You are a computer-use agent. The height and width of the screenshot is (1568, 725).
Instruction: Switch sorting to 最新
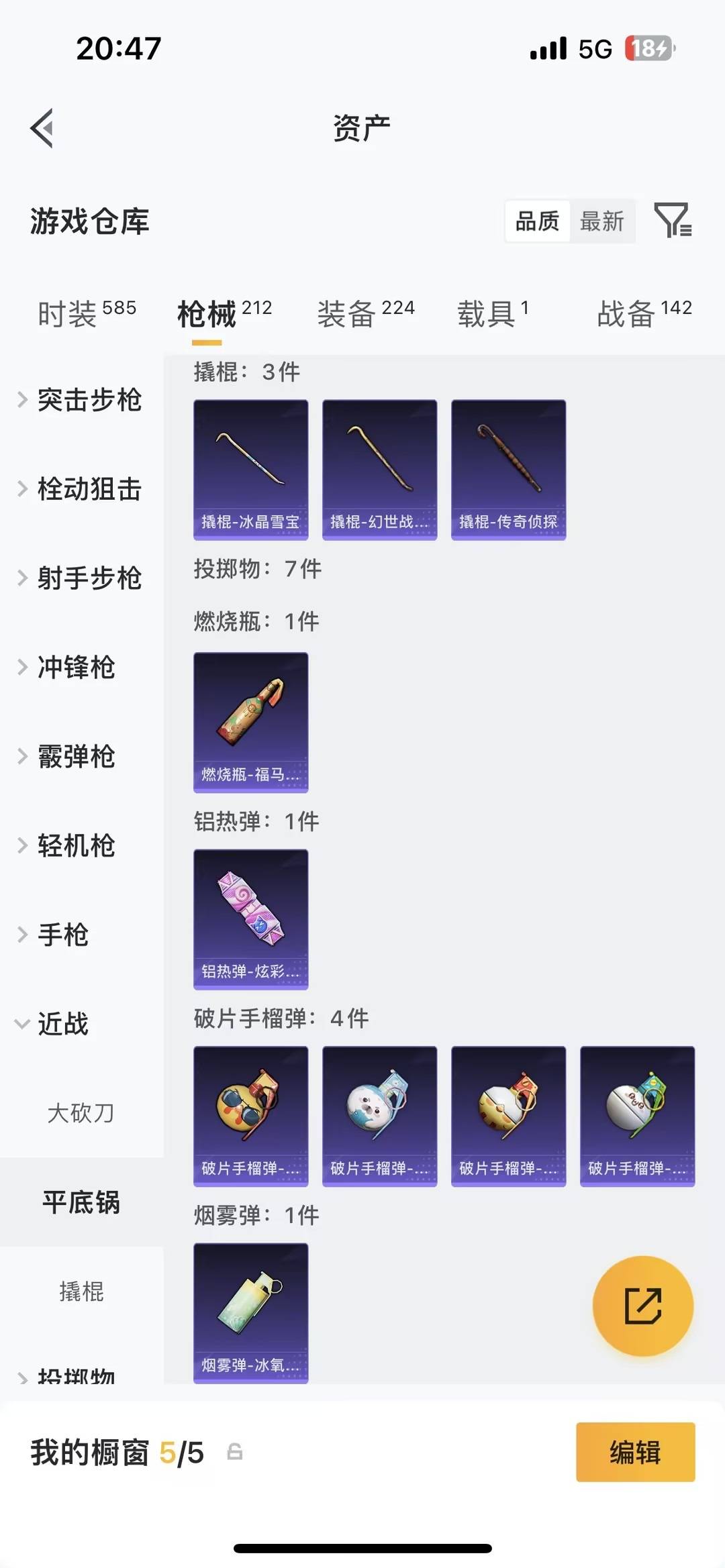(x=602, y=221)
